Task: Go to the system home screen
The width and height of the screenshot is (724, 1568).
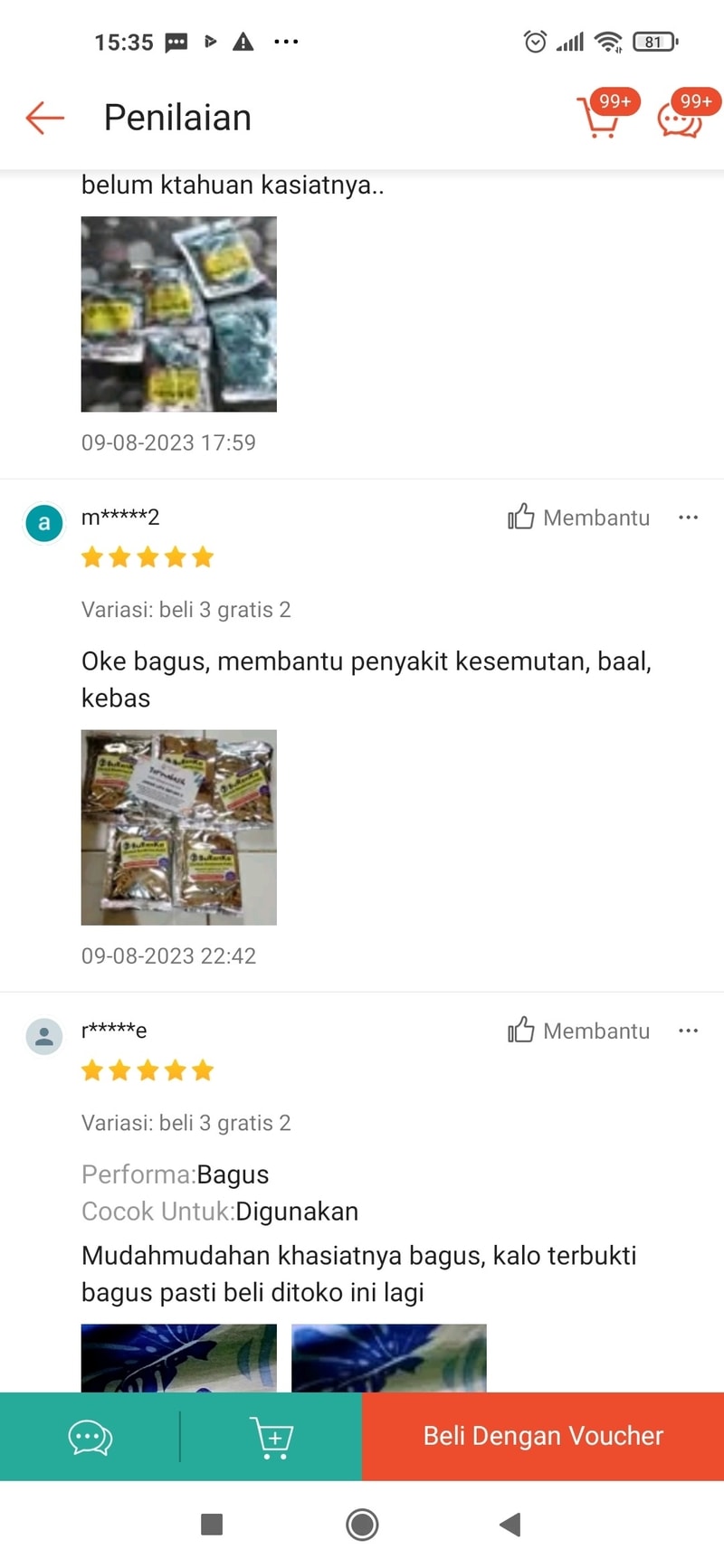Action: 362,1525
